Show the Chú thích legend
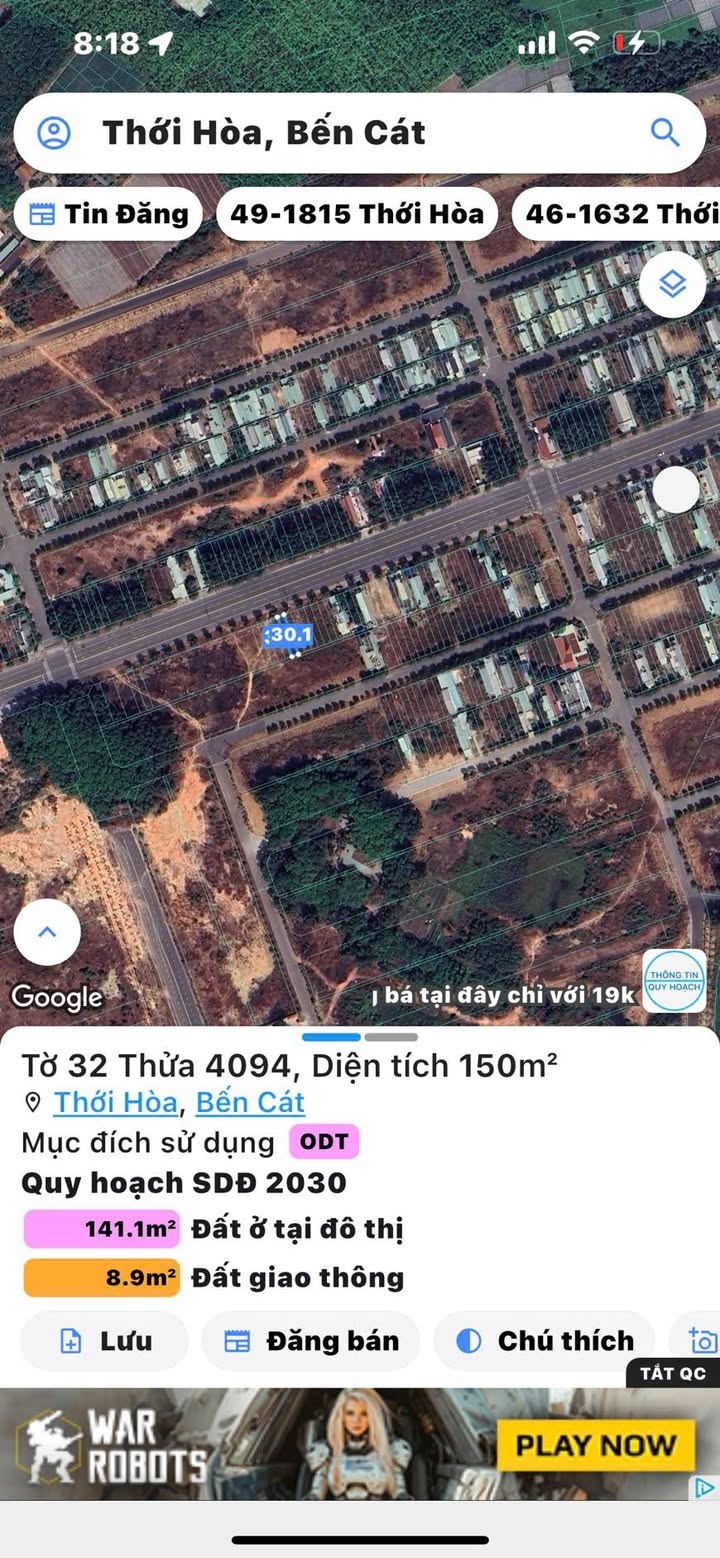The height and width of the screenshot is (1558, 720). 545,1341
